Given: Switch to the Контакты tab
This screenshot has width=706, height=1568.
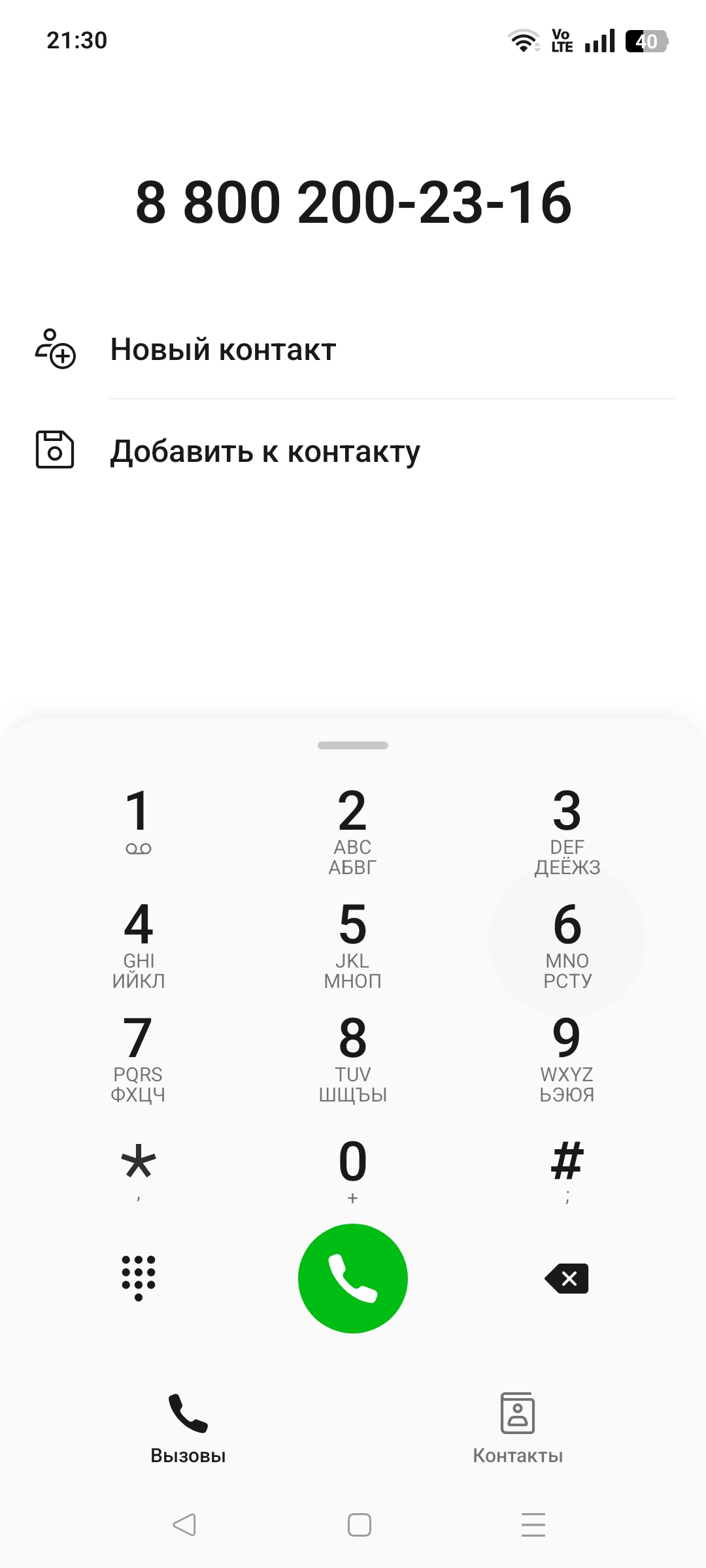Looking at the screenshot, I should (x=518, y=1429).
